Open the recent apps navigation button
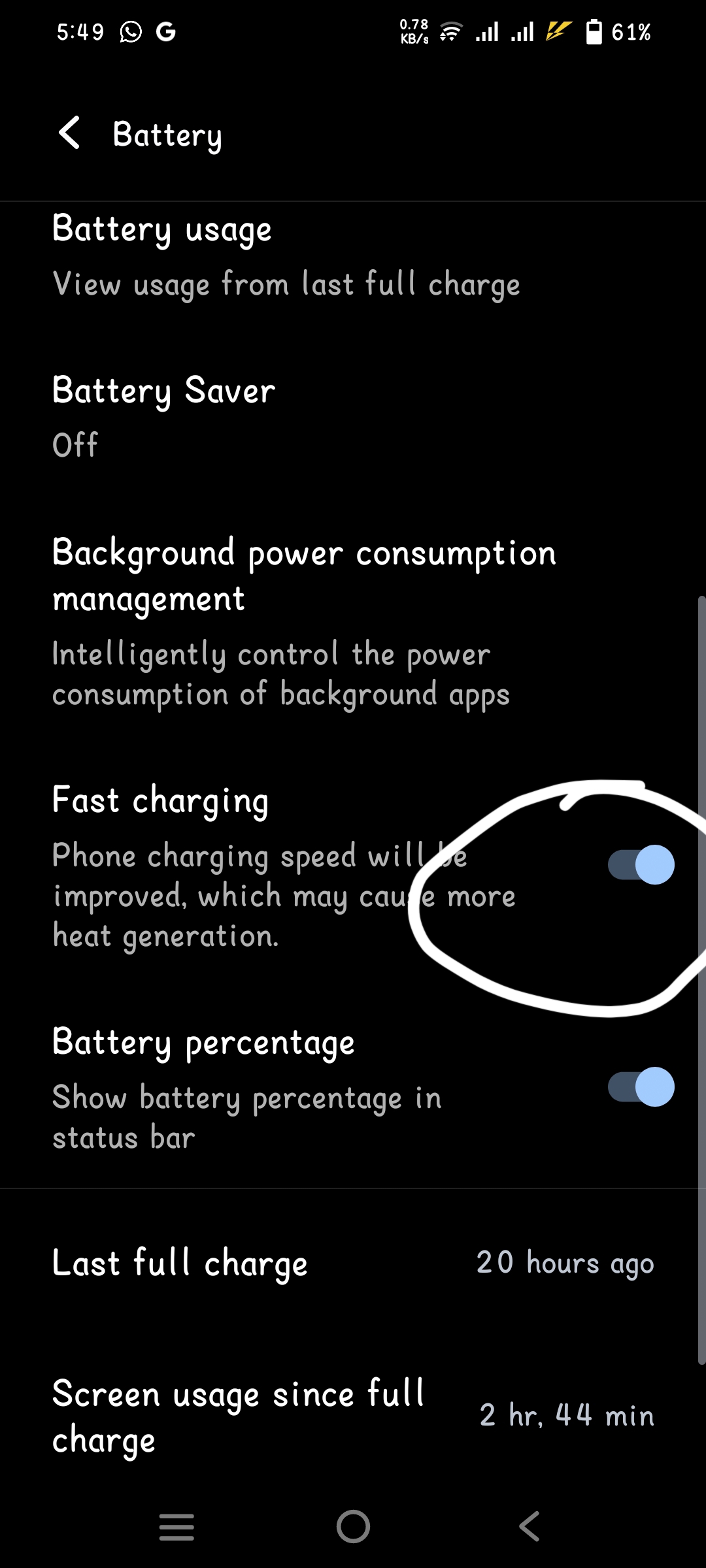The image size is (706, 1568). [176, 1527]
